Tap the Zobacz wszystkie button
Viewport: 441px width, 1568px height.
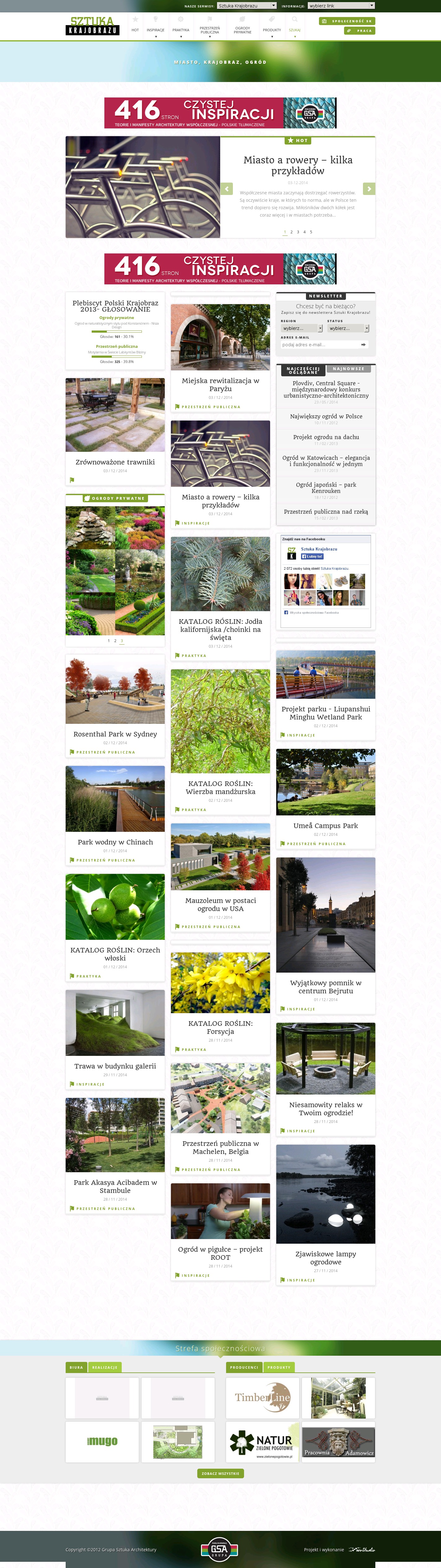(220, 1474)
